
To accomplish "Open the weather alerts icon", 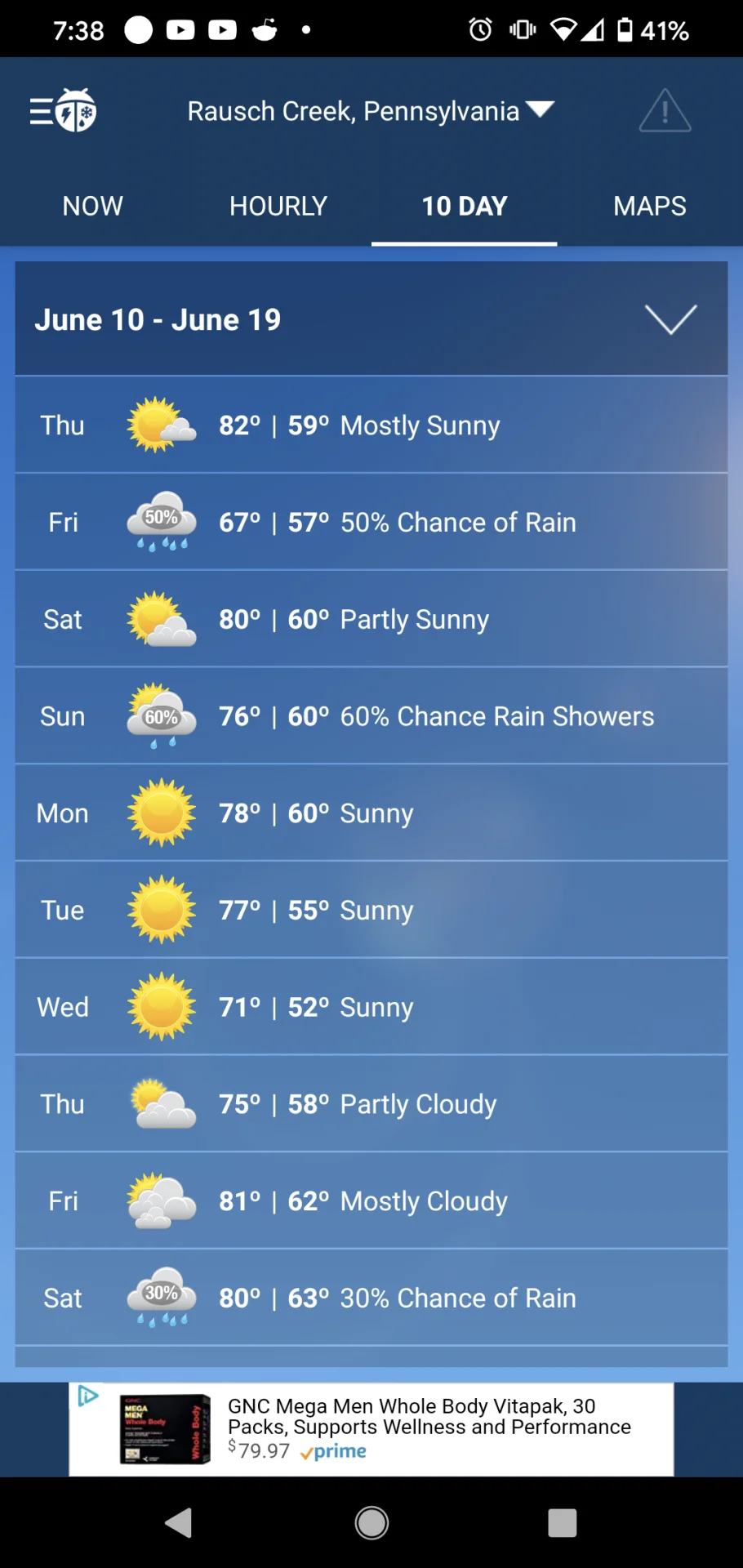I will tap(665, 110).
